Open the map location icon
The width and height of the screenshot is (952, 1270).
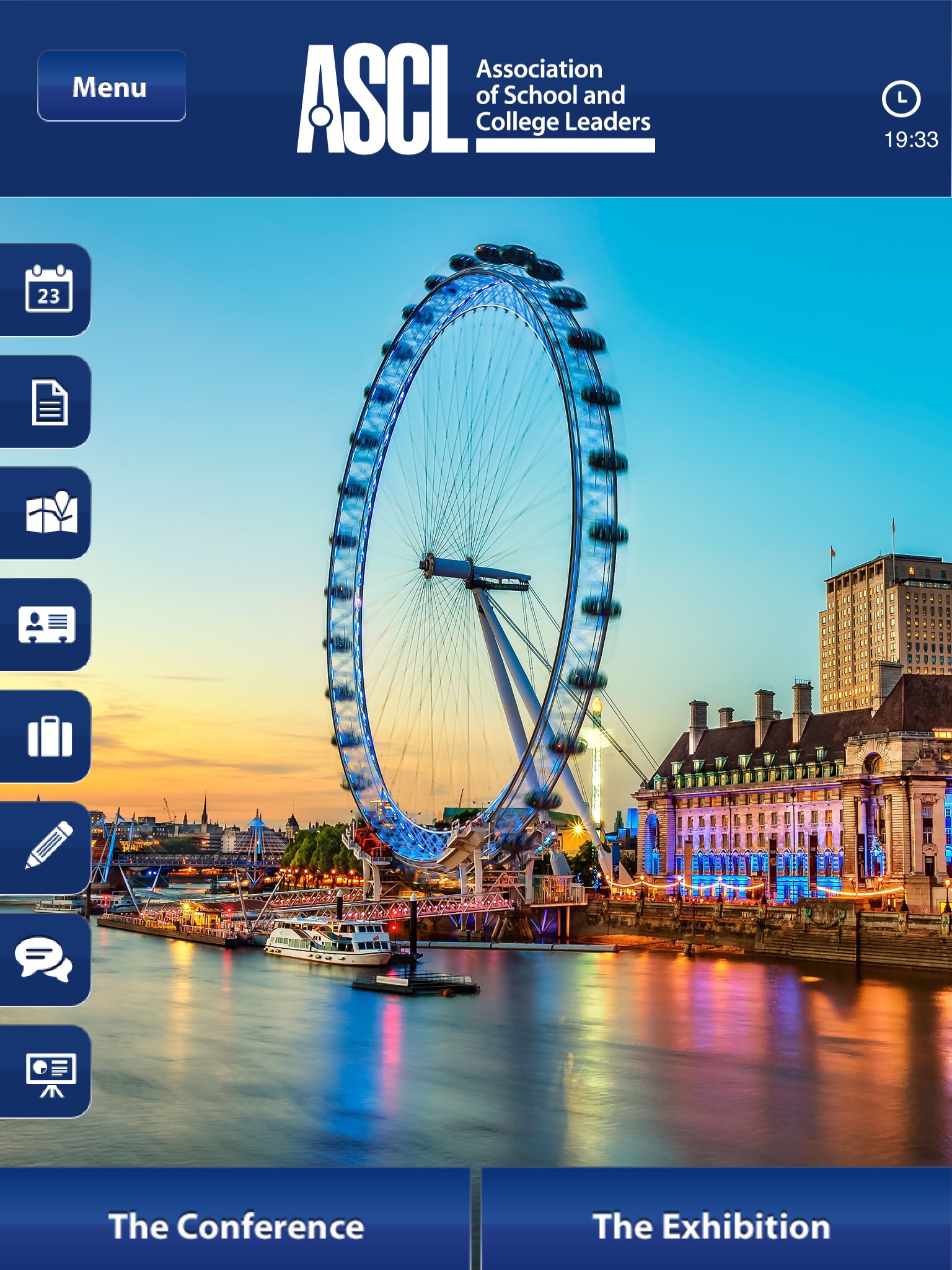tap(50, 513)
